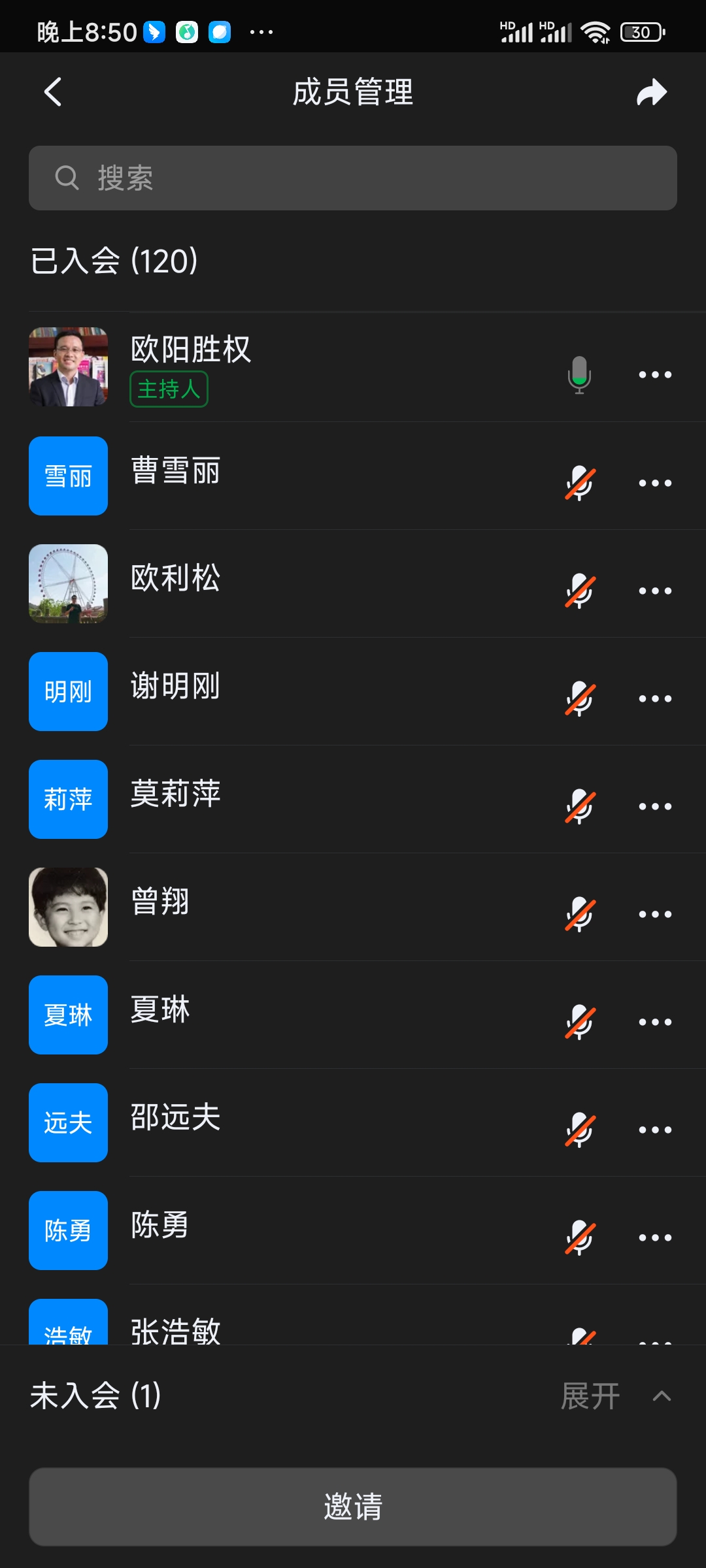
Task: Focus the 搜索 member search field
Action: tap(353, 178)
